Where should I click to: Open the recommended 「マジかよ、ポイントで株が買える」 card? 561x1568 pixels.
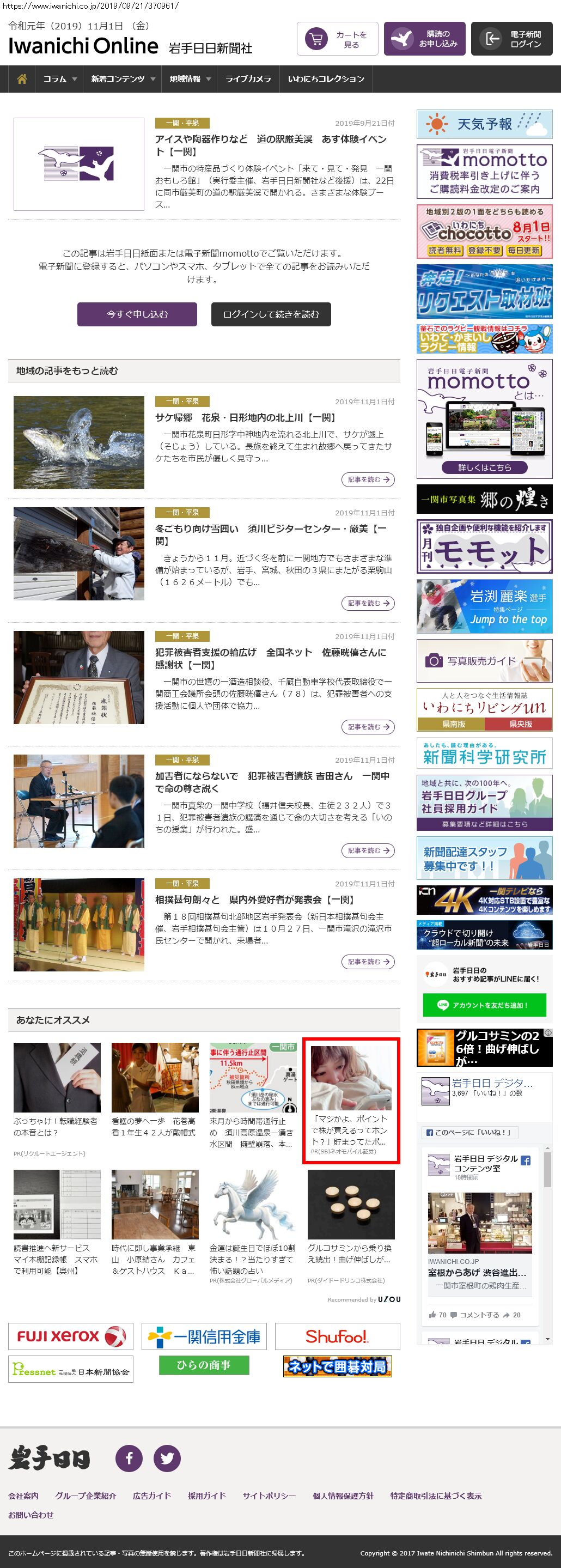(x=351, y=1100)
